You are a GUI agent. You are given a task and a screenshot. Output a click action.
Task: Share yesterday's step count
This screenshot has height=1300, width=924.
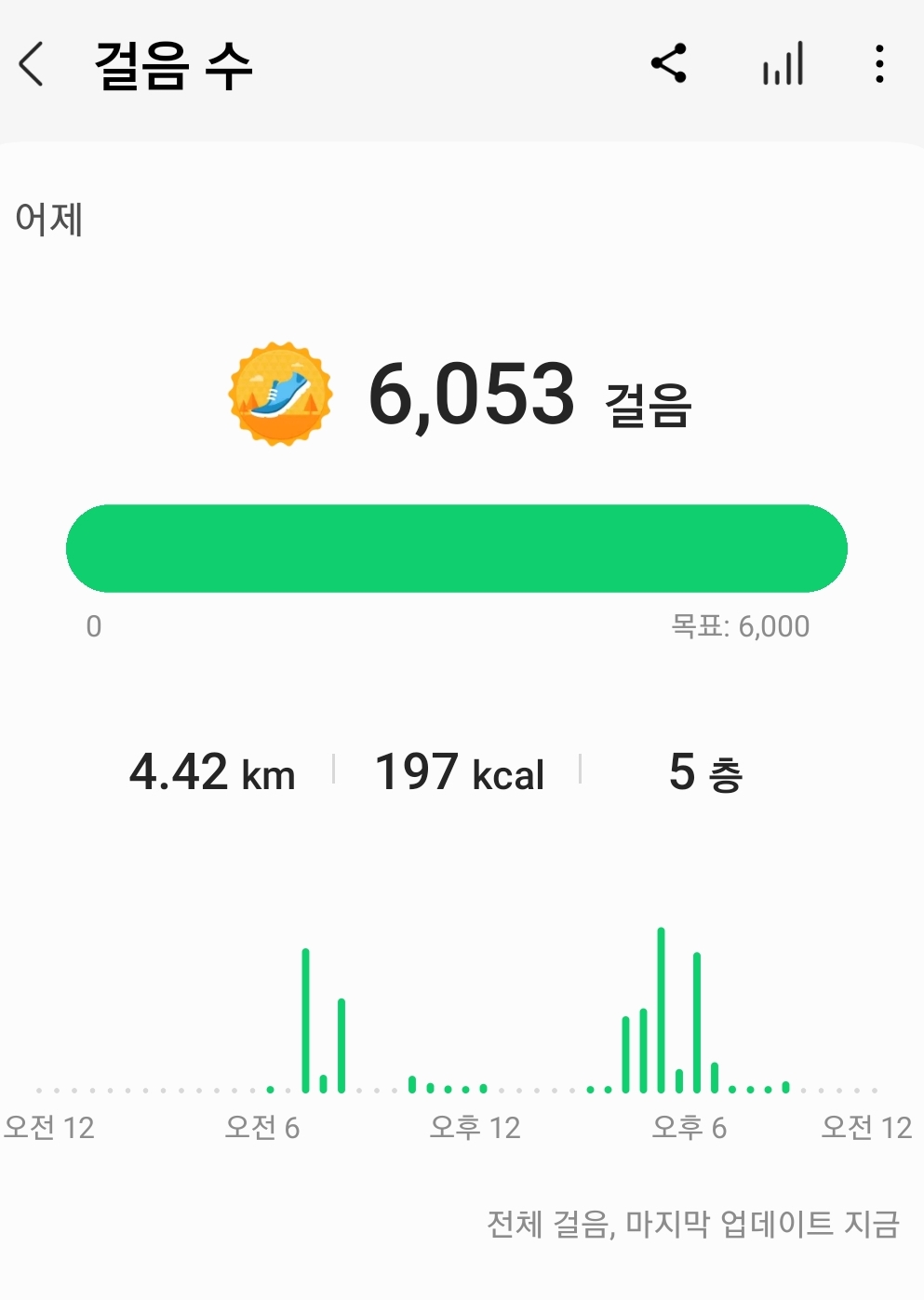point(668,64)
